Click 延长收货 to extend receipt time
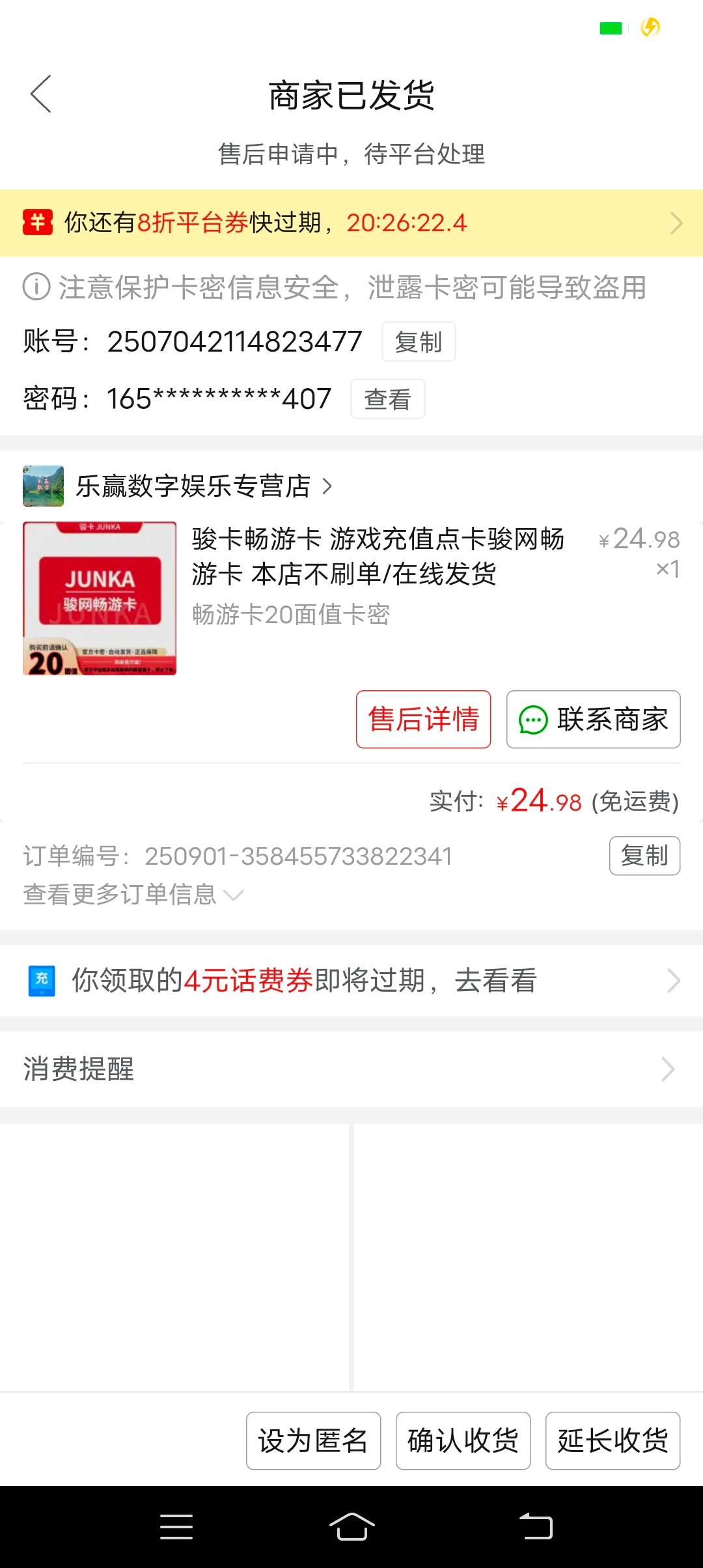 pyautogui.click(x=613, y=1441)
